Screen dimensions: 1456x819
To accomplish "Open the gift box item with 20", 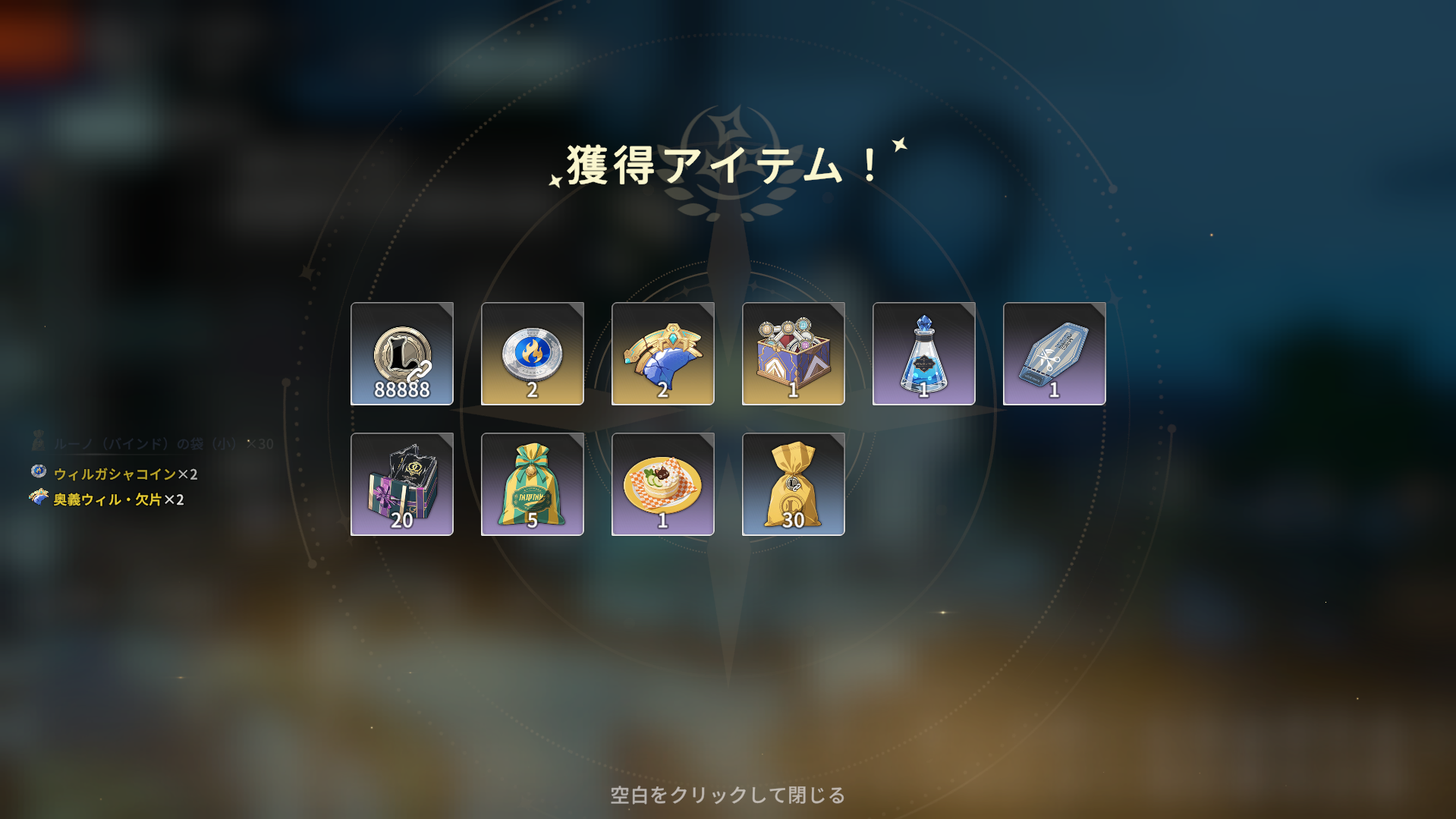I will coord(402,484).
